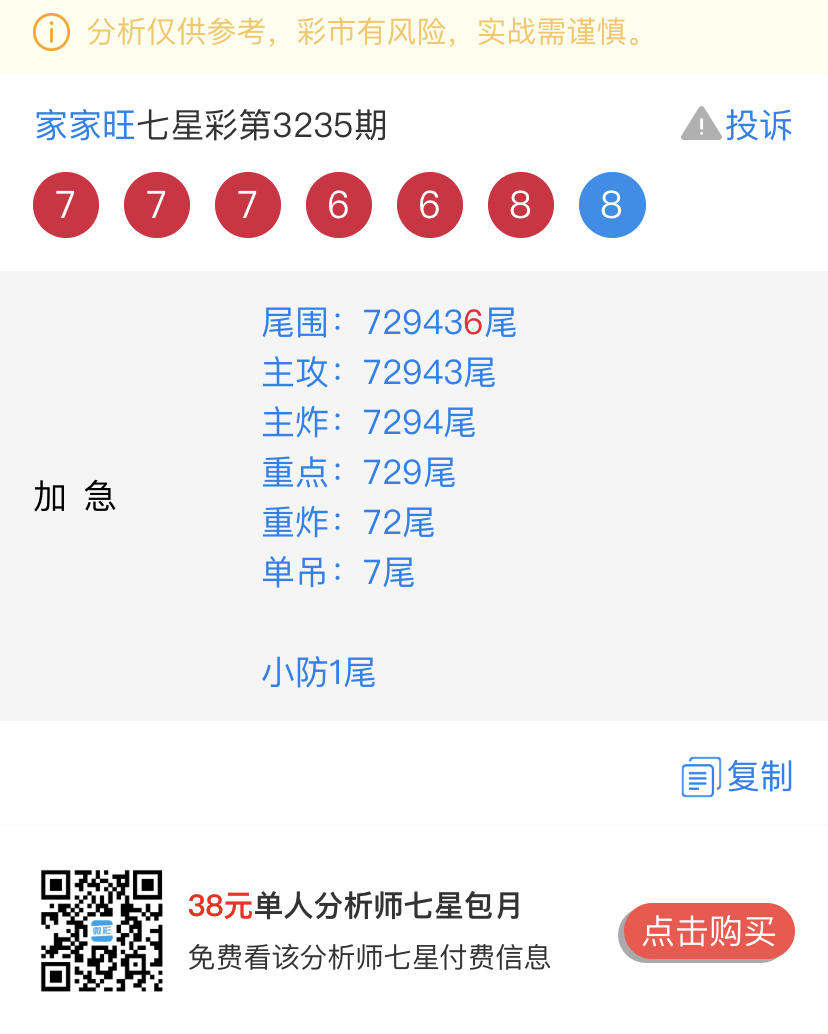Click the red ball showing number 6

coord(338,204)
